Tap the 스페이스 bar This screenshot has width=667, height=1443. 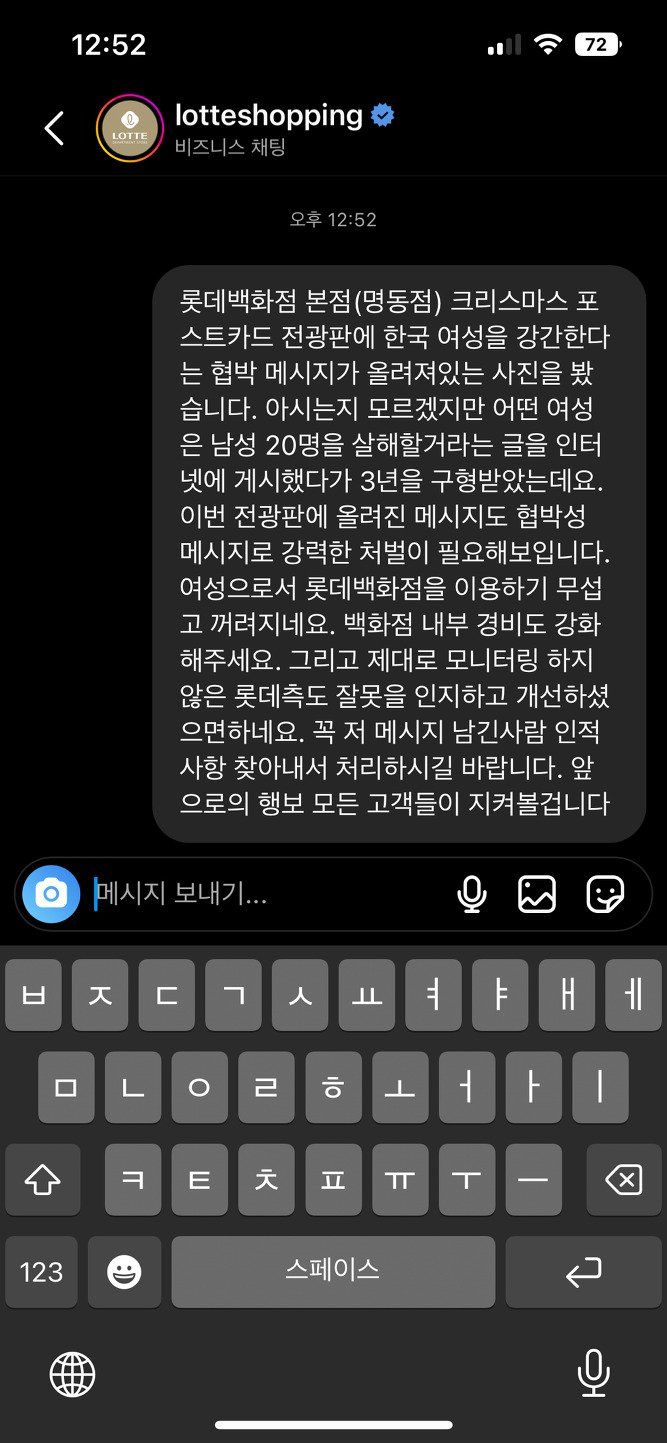(x=332, y=1272)
